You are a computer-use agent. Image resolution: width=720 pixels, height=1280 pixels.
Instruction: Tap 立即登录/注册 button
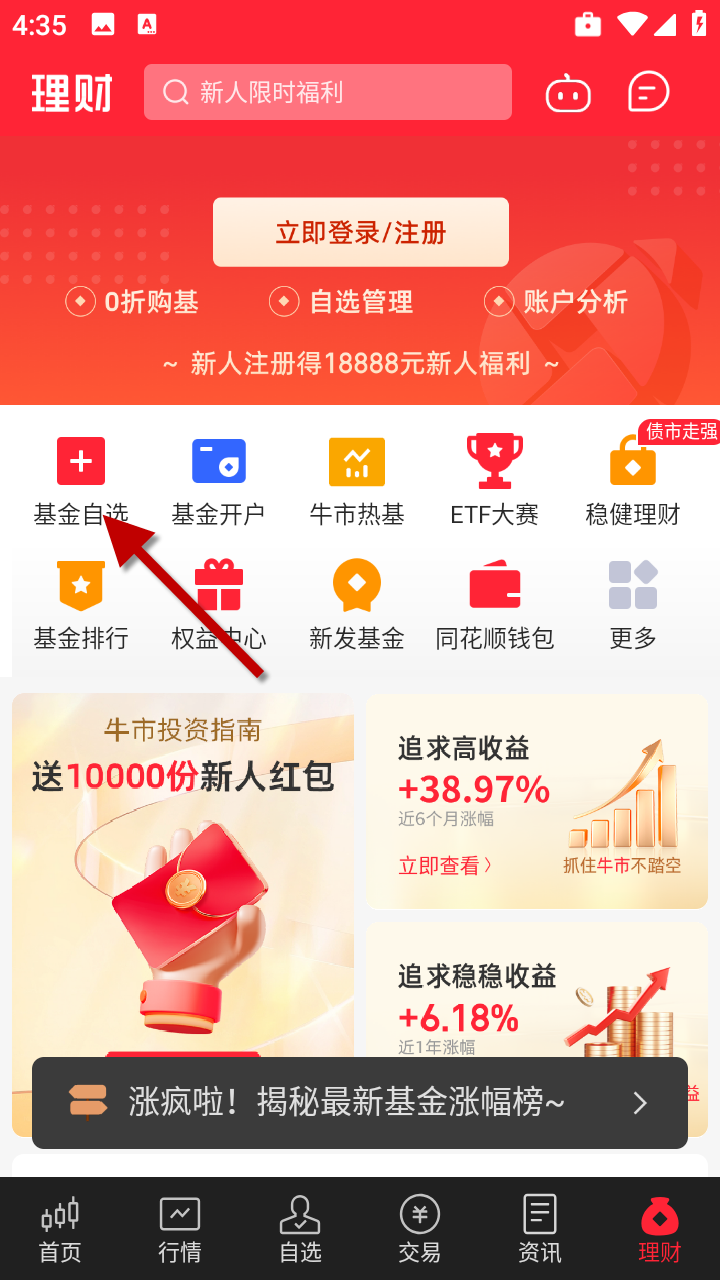tap(361, 233)
